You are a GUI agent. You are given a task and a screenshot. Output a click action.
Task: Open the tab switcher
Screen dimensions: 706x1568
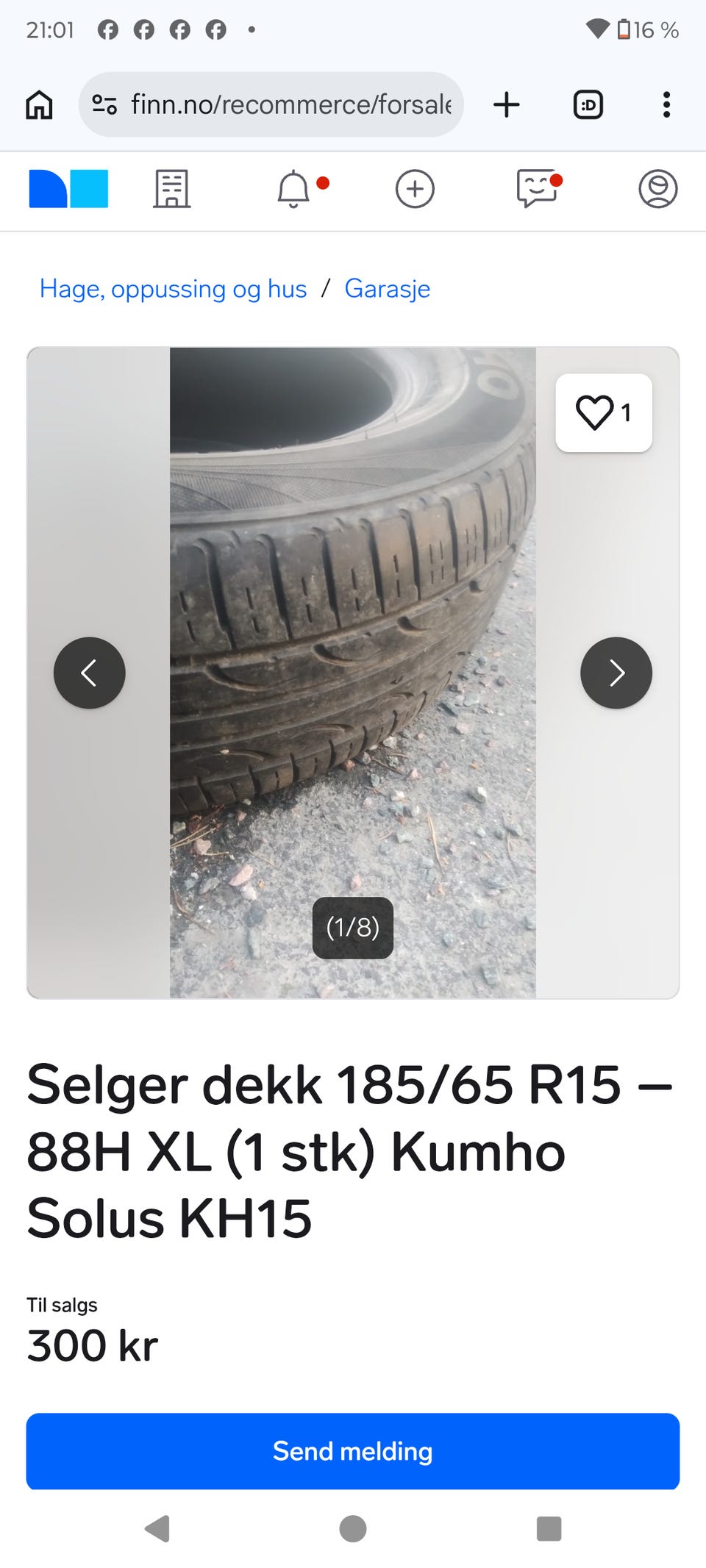coord(588,104)
